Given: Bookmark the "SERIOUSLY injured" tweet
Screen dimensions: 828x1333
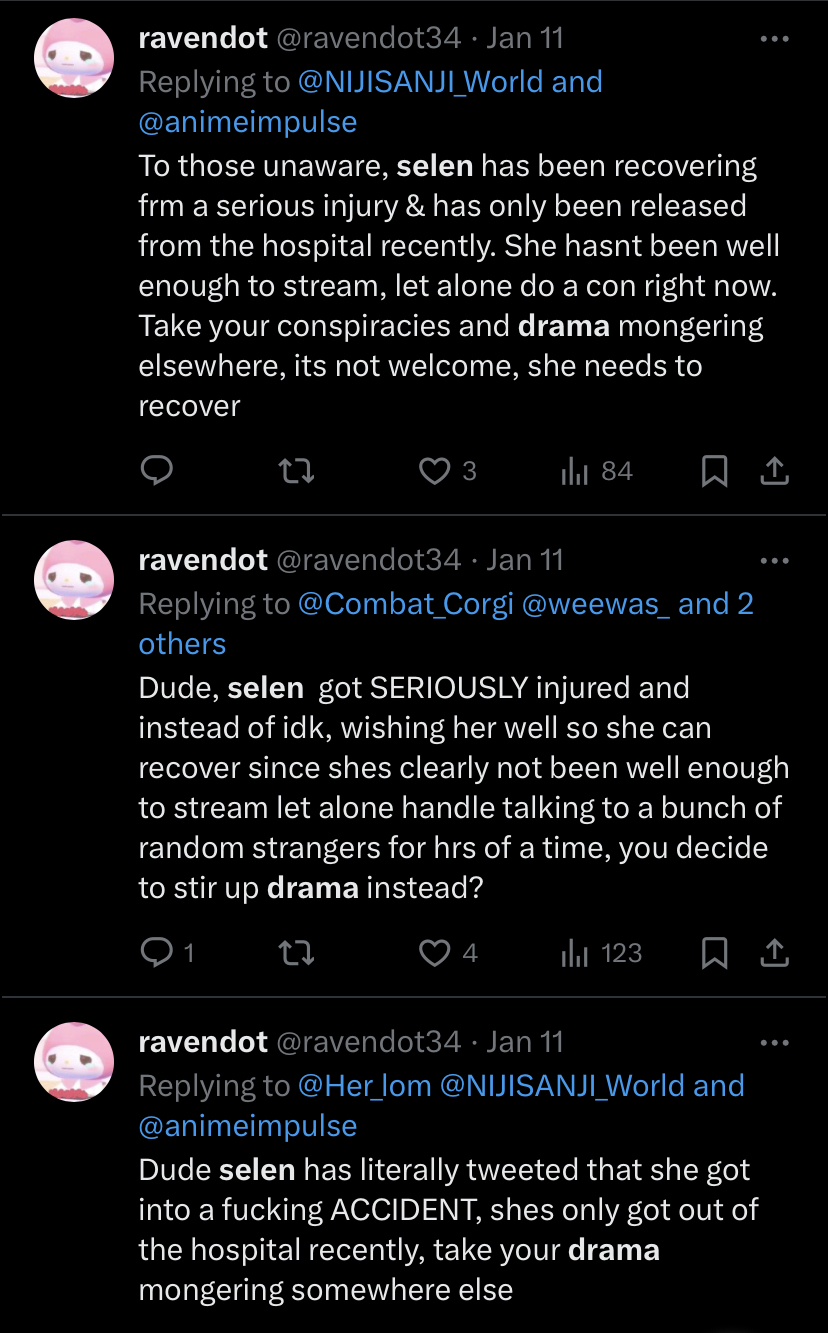Looking at the screenshot, I should (714, 953).
